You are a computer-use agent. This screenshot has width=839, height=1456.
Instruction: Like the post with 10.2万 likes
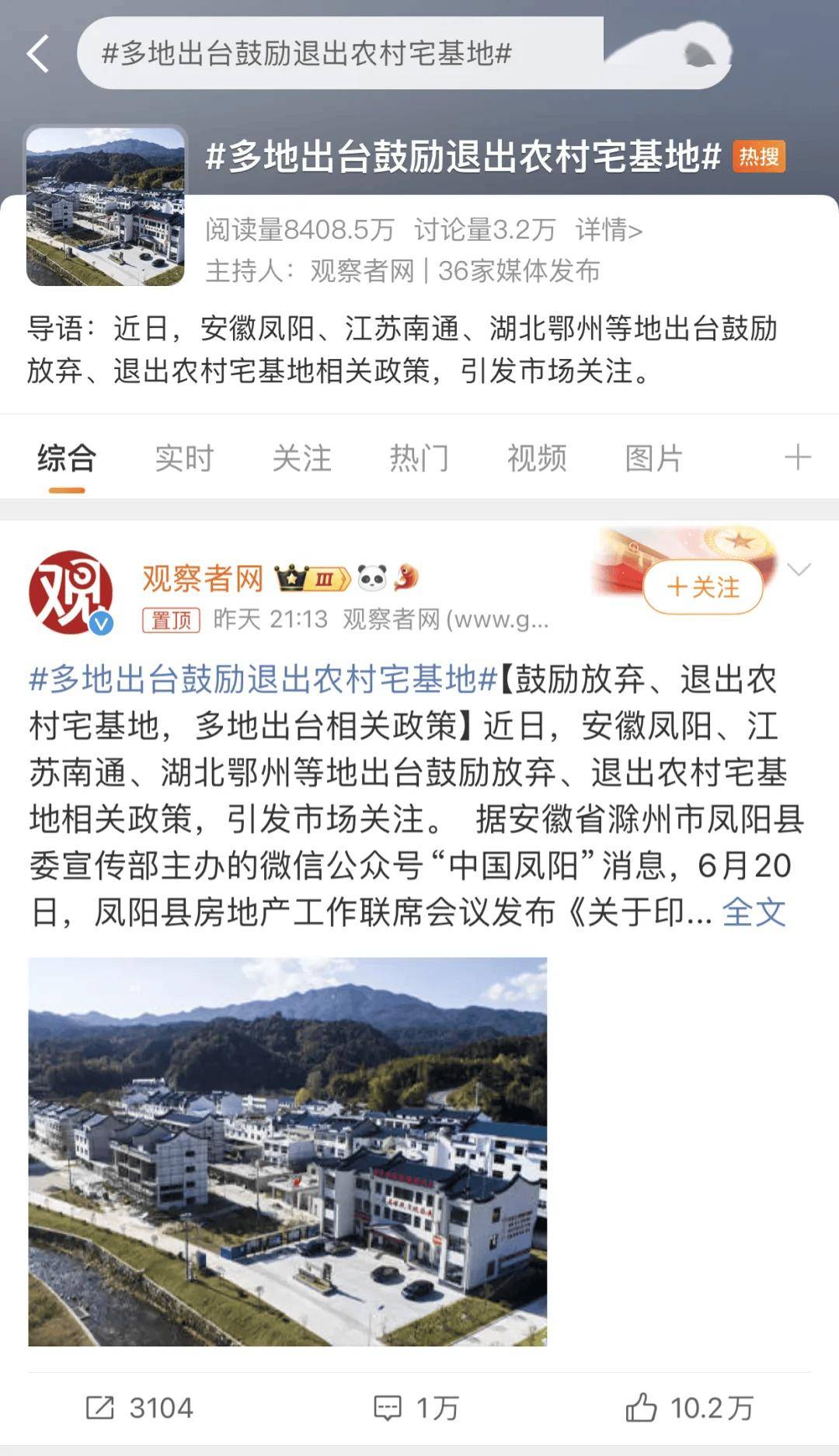point(689,1408)
